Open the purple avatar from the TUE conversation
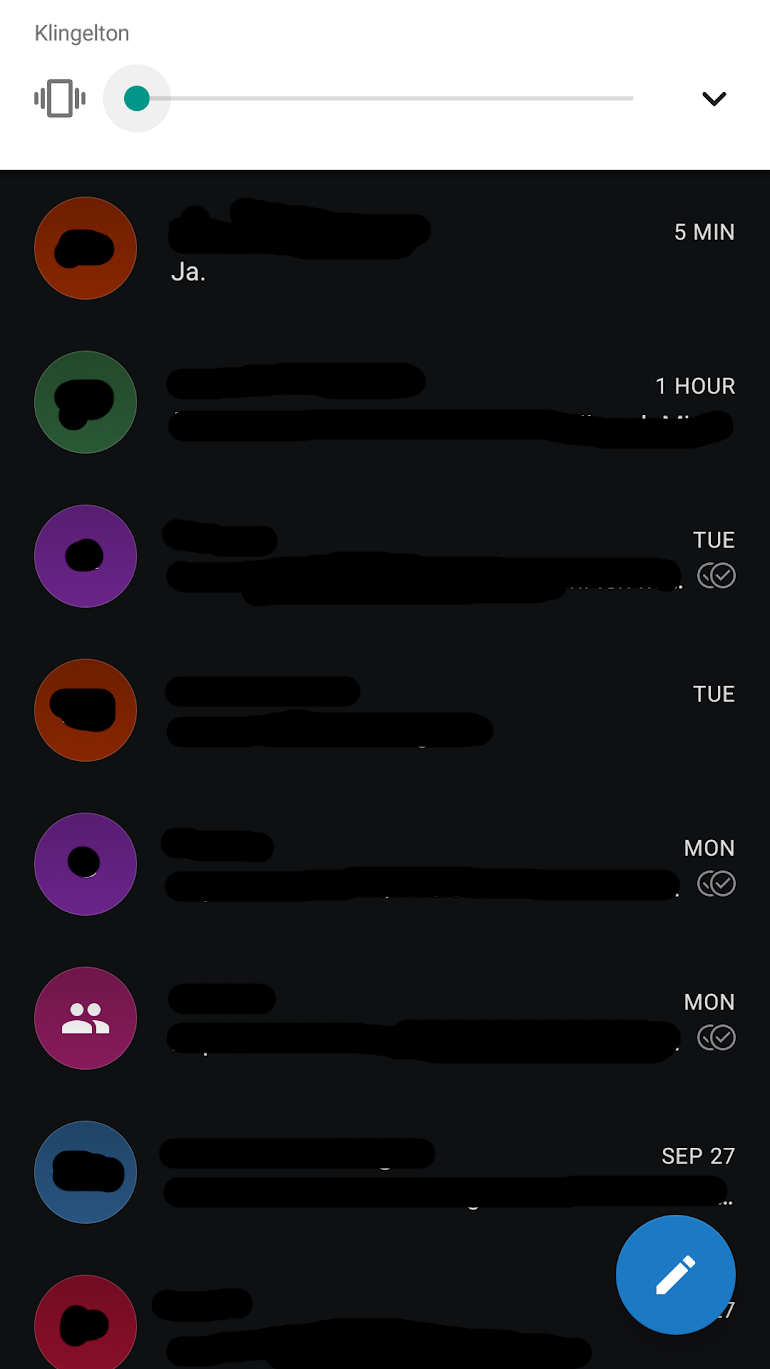 85,556
